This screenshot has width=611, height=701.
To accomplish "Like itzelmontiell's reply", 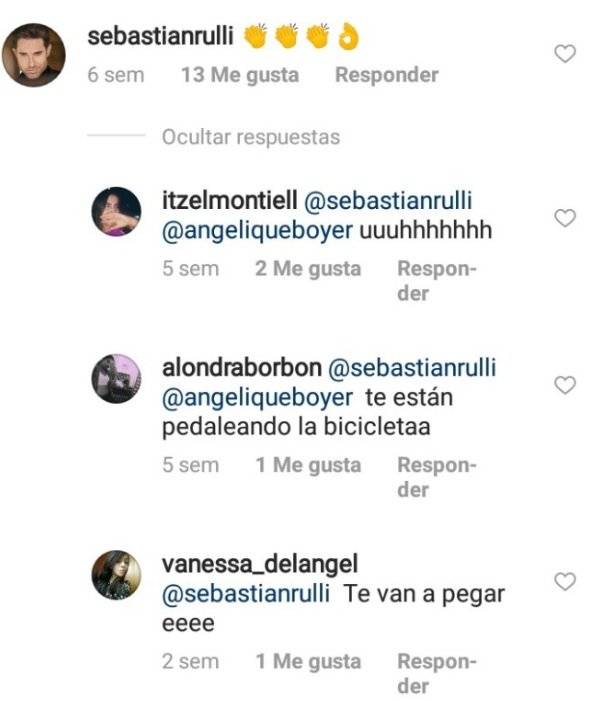I will (565, 218).
